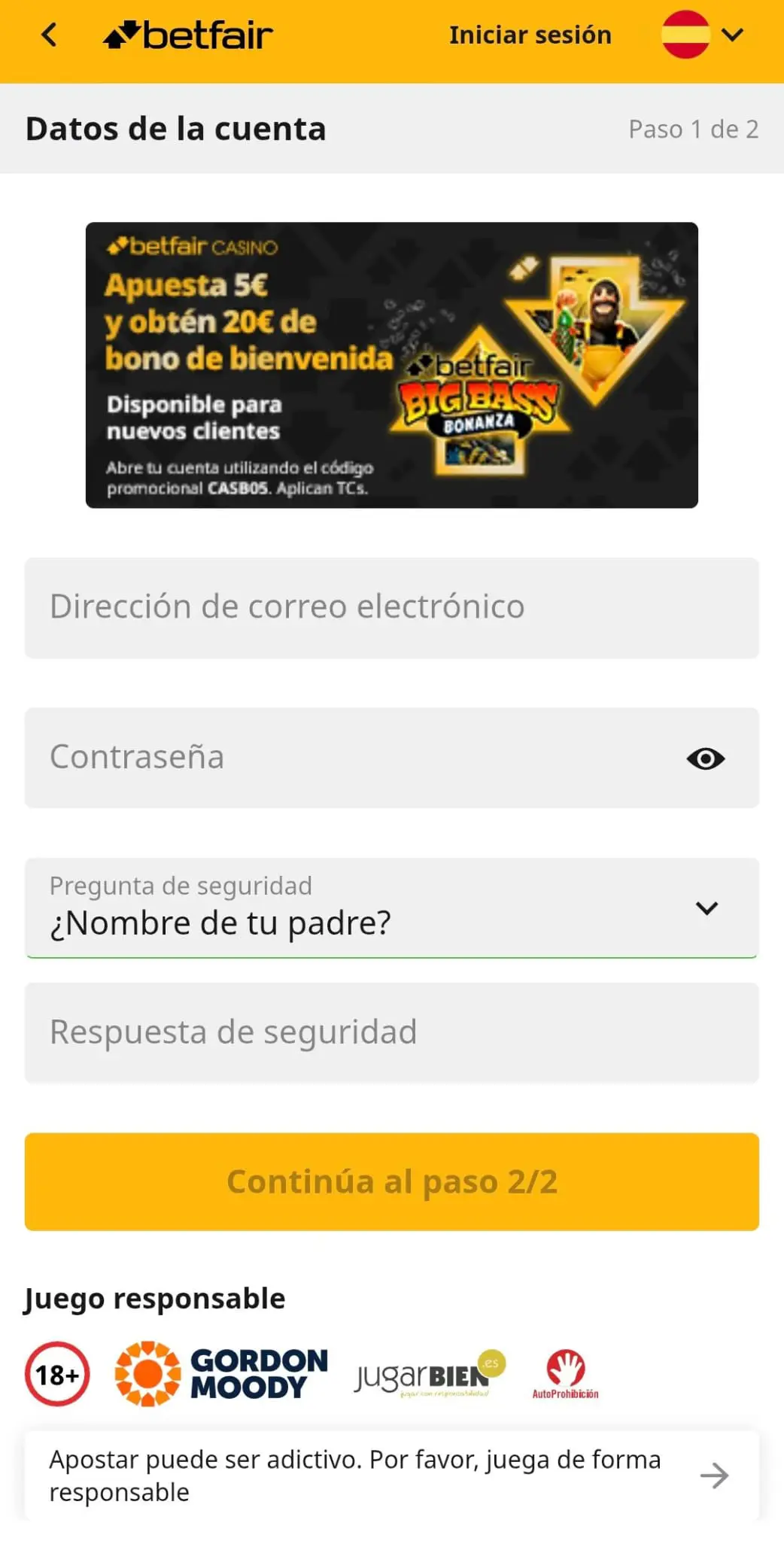Open Iniciar sesión from the header
The image size is (784, 1541).
(x=530, y=35)
